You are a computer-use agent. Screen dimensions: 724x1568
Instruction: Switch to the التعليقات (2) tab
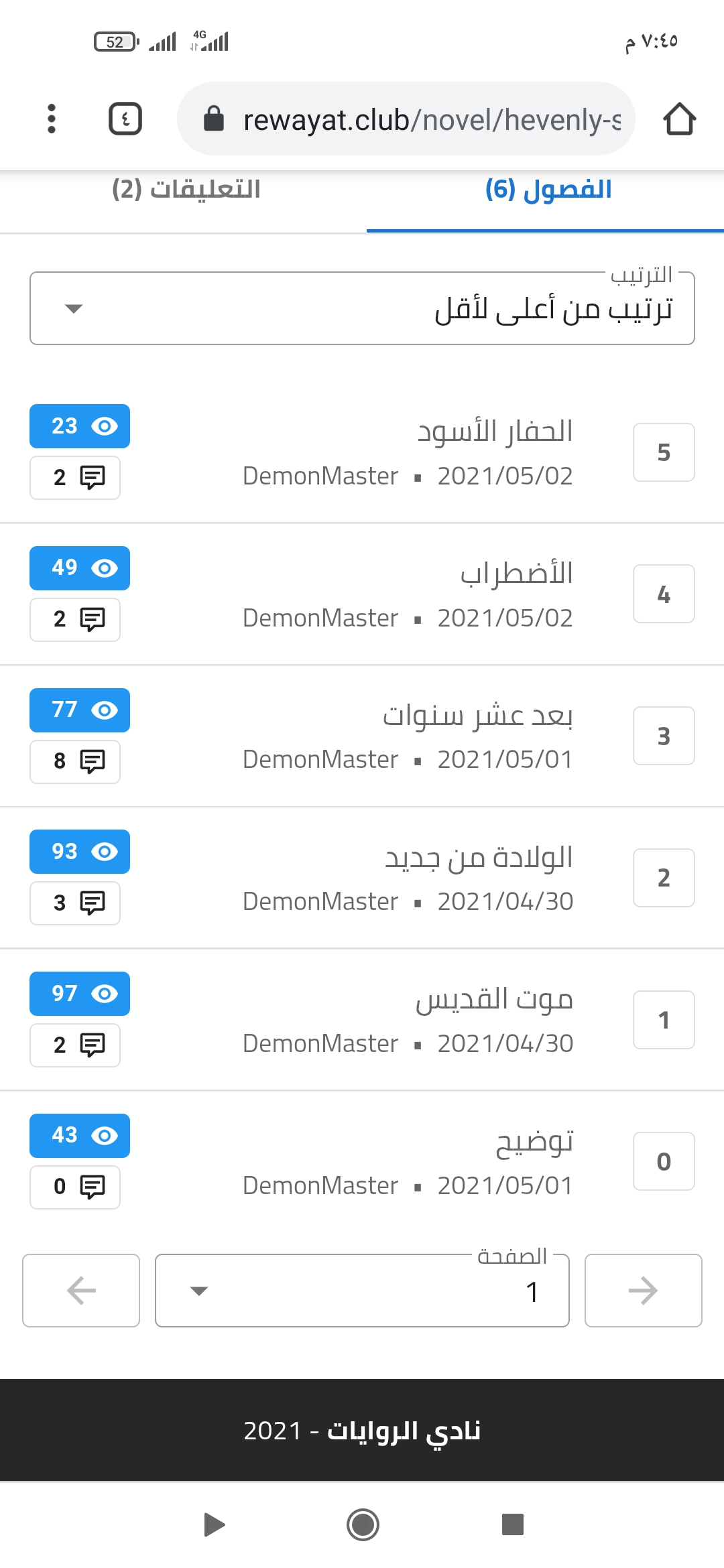186,190
